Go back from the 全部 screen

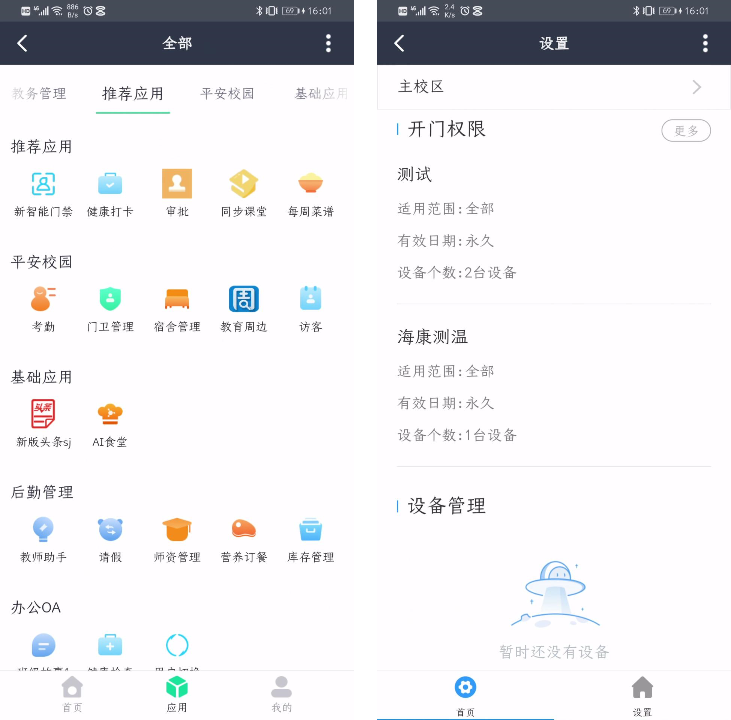tap(23, 43)
